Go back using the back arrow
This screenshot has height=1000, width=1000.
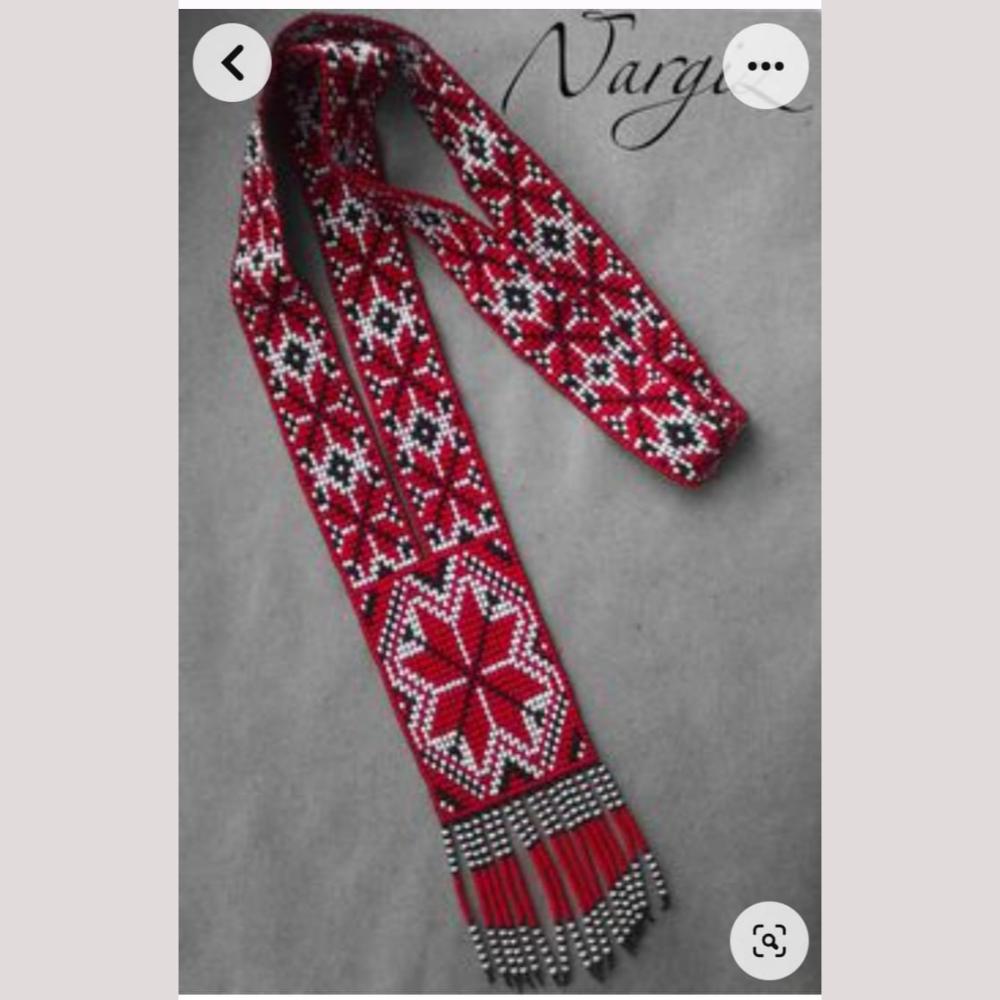coord(232,63)
